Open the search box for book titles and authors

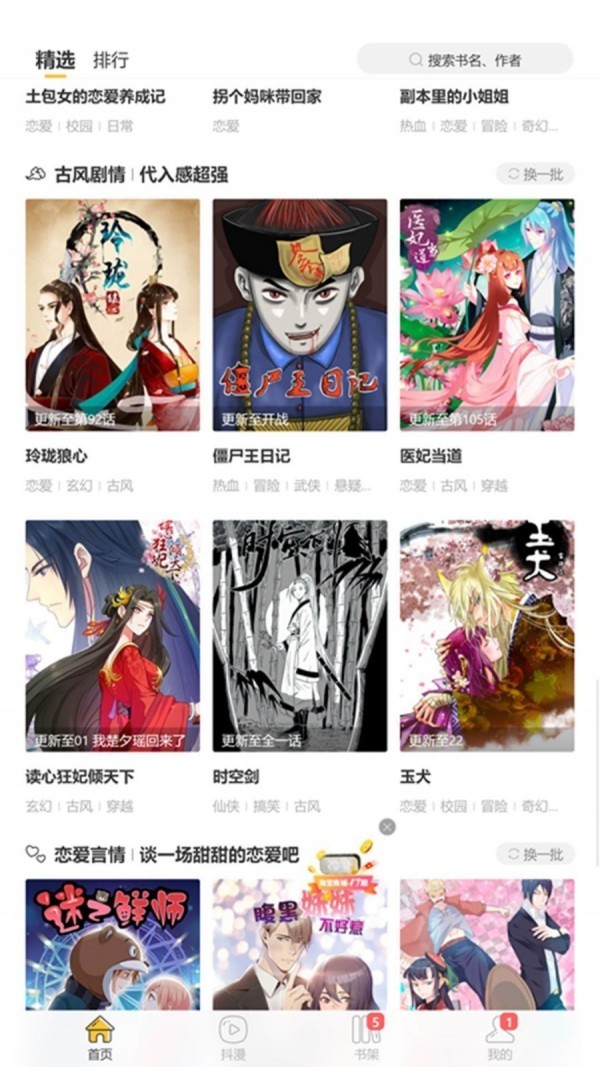[x=465, y=60]
